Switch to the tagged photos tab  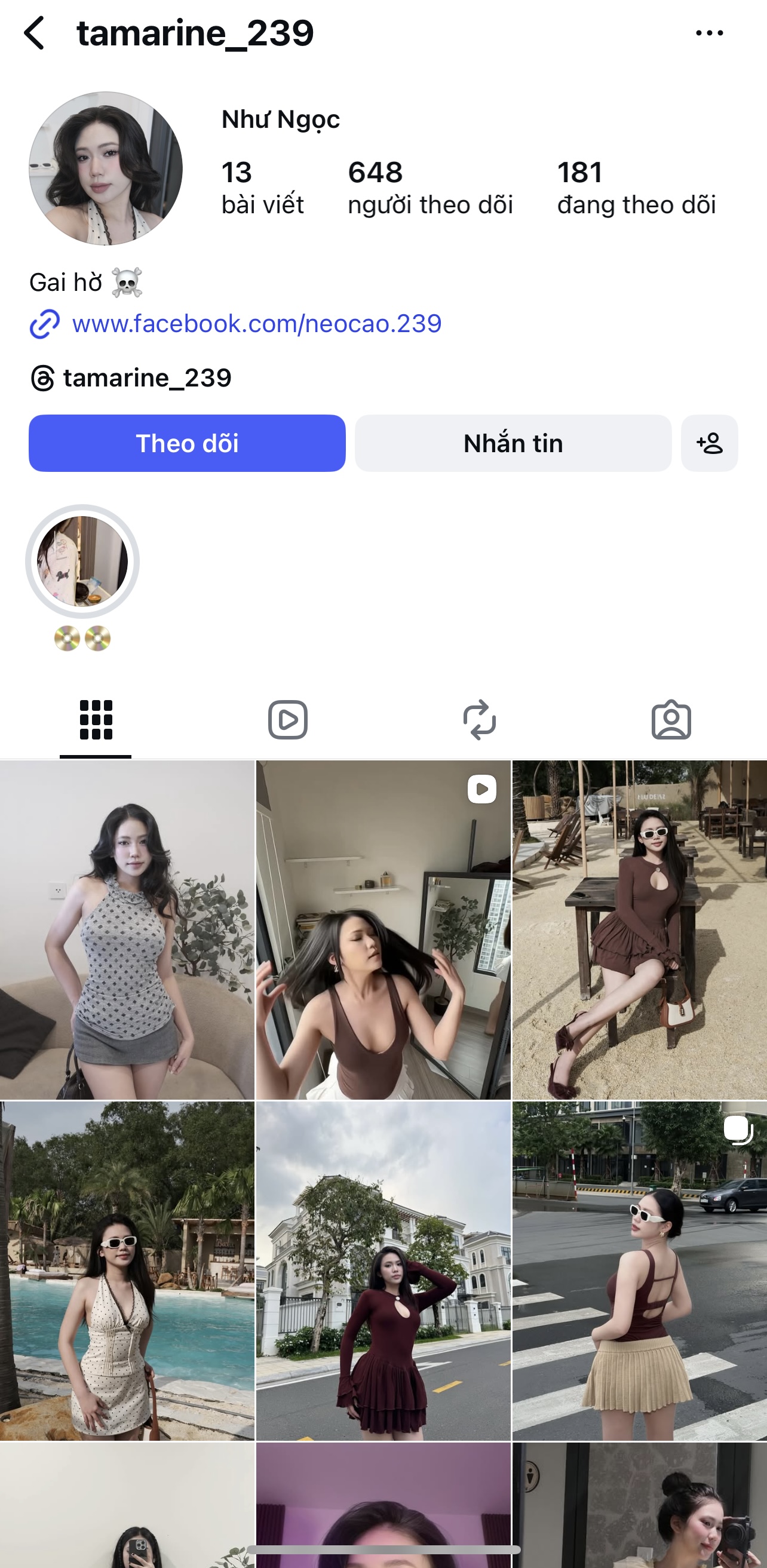click(x=671, y=720)
